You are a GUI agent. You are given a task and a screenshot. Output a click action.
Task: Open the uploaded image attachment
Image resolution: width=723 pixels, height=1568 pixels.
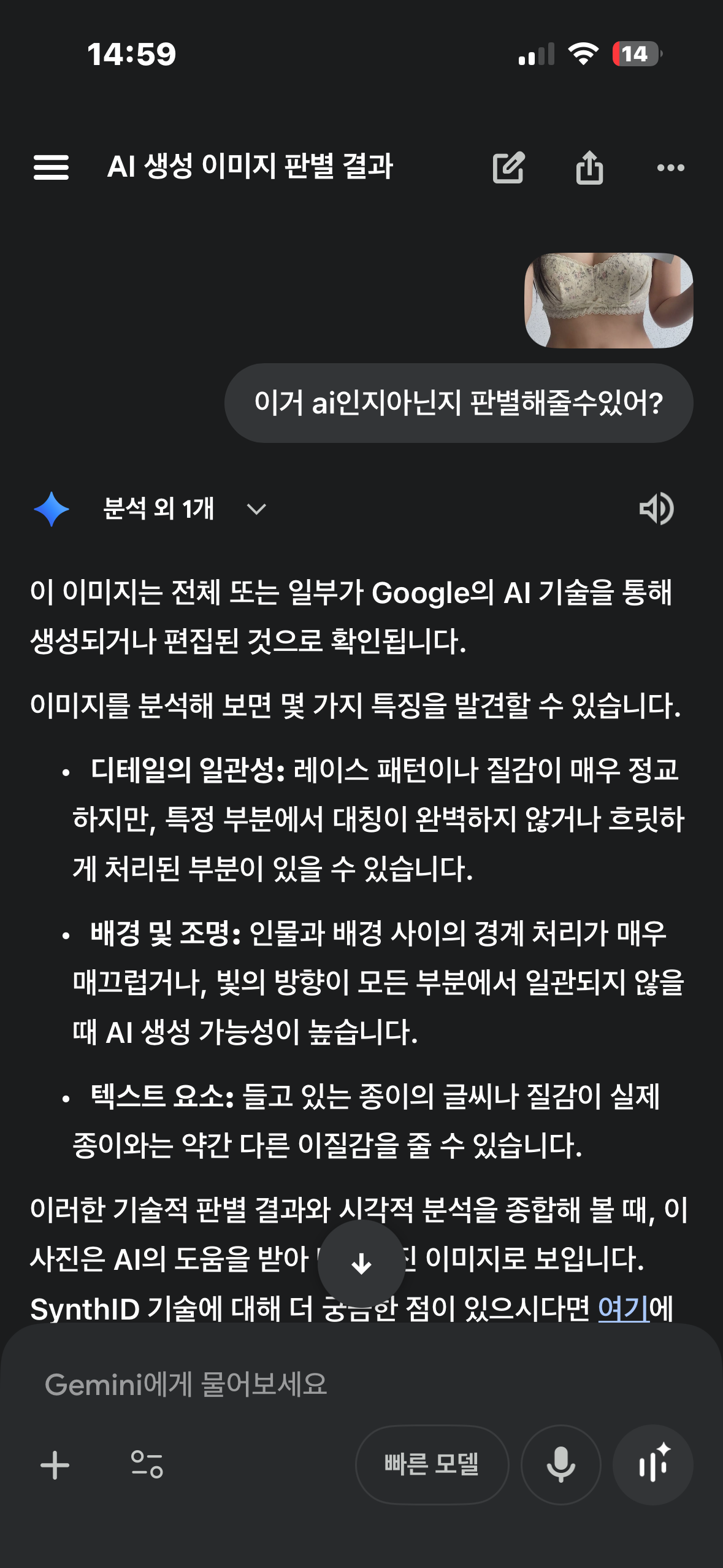click(609, 301)
